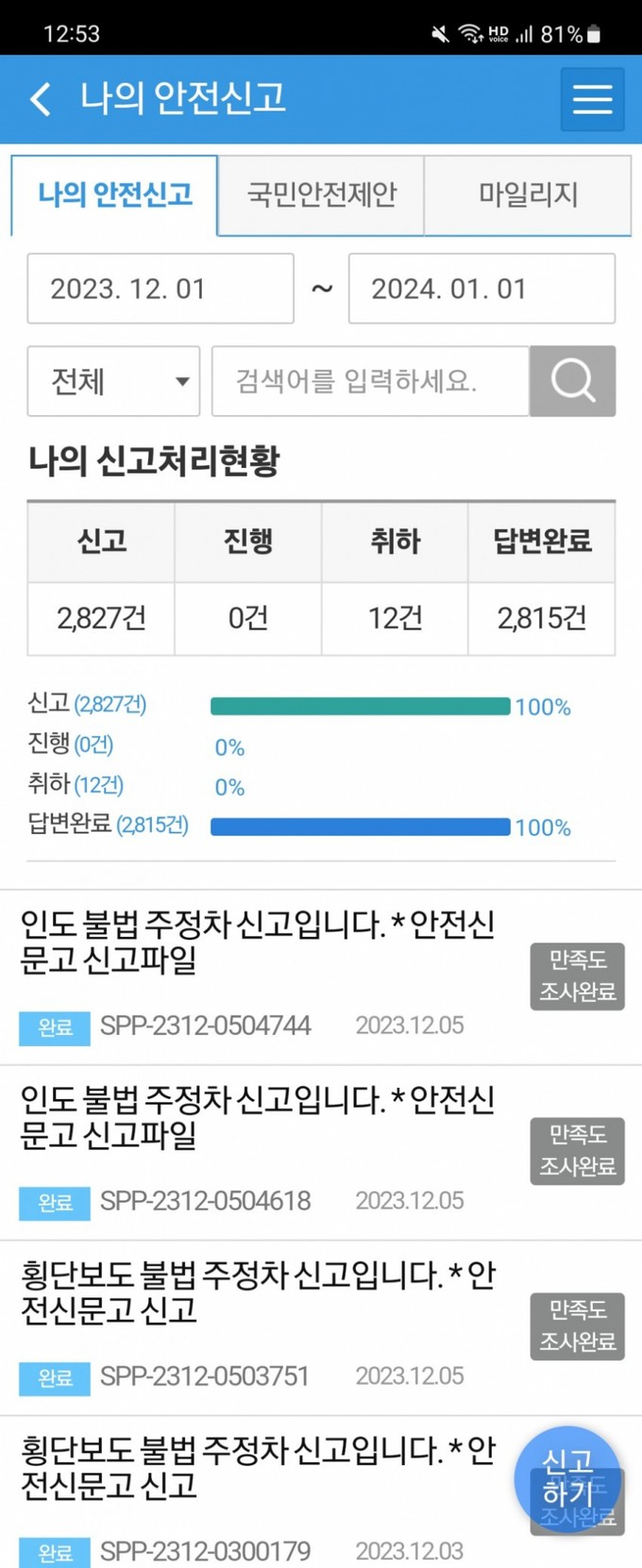Tap the magnifier search button
Screen dimensions: 642x1568
point(572,381)
